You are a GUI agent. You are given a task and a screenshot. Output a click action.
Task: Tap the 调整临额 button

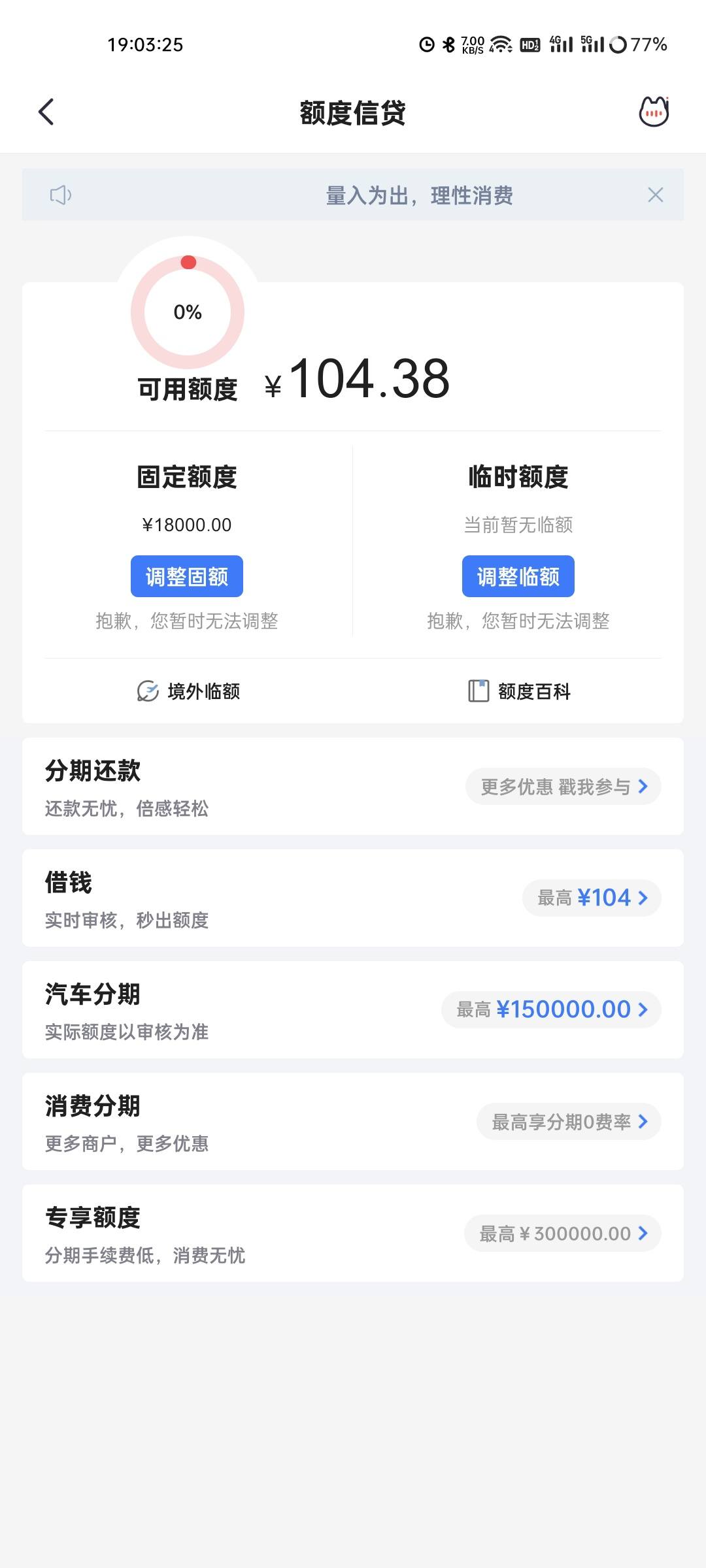pyautogui.click(x=518, y=576)
